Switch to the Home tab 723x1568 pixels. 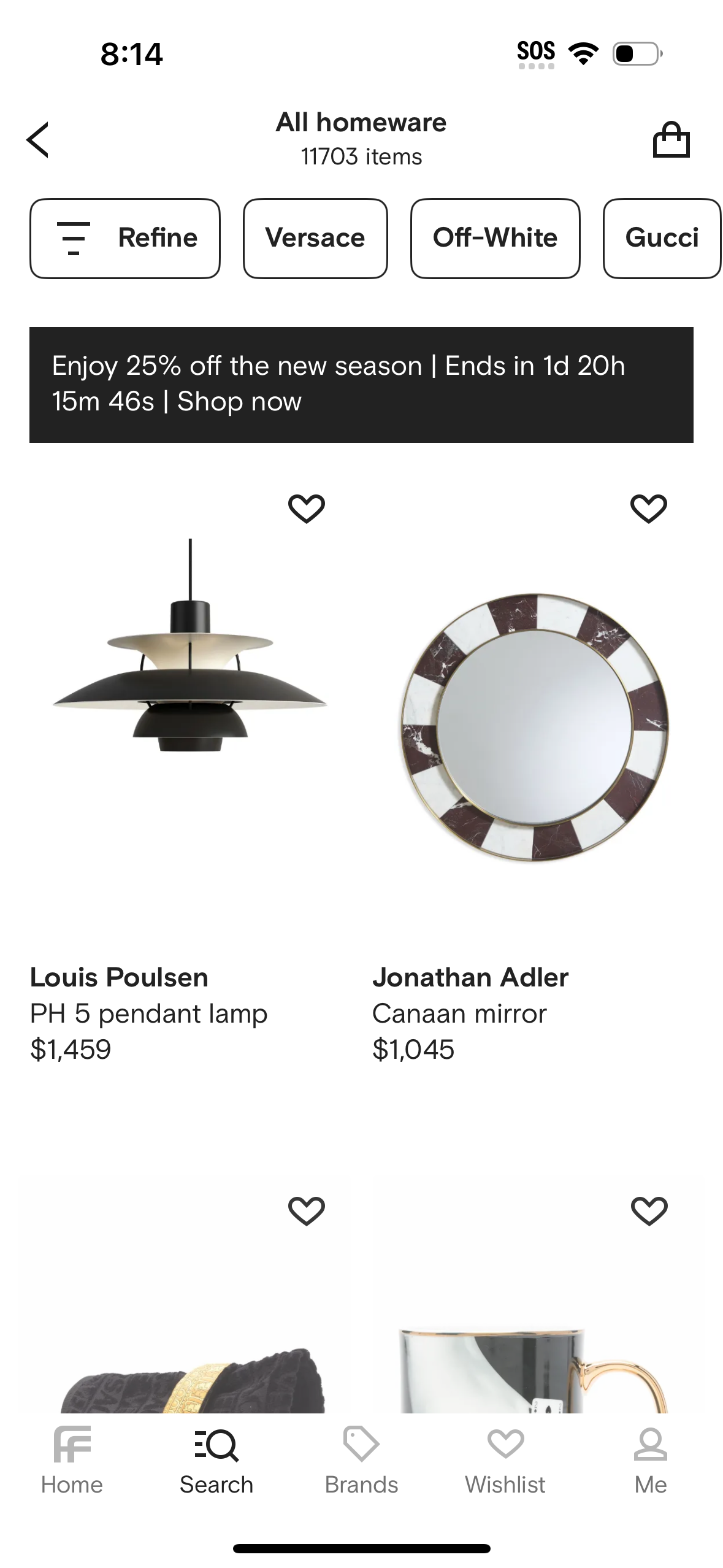coord(72,1460)
